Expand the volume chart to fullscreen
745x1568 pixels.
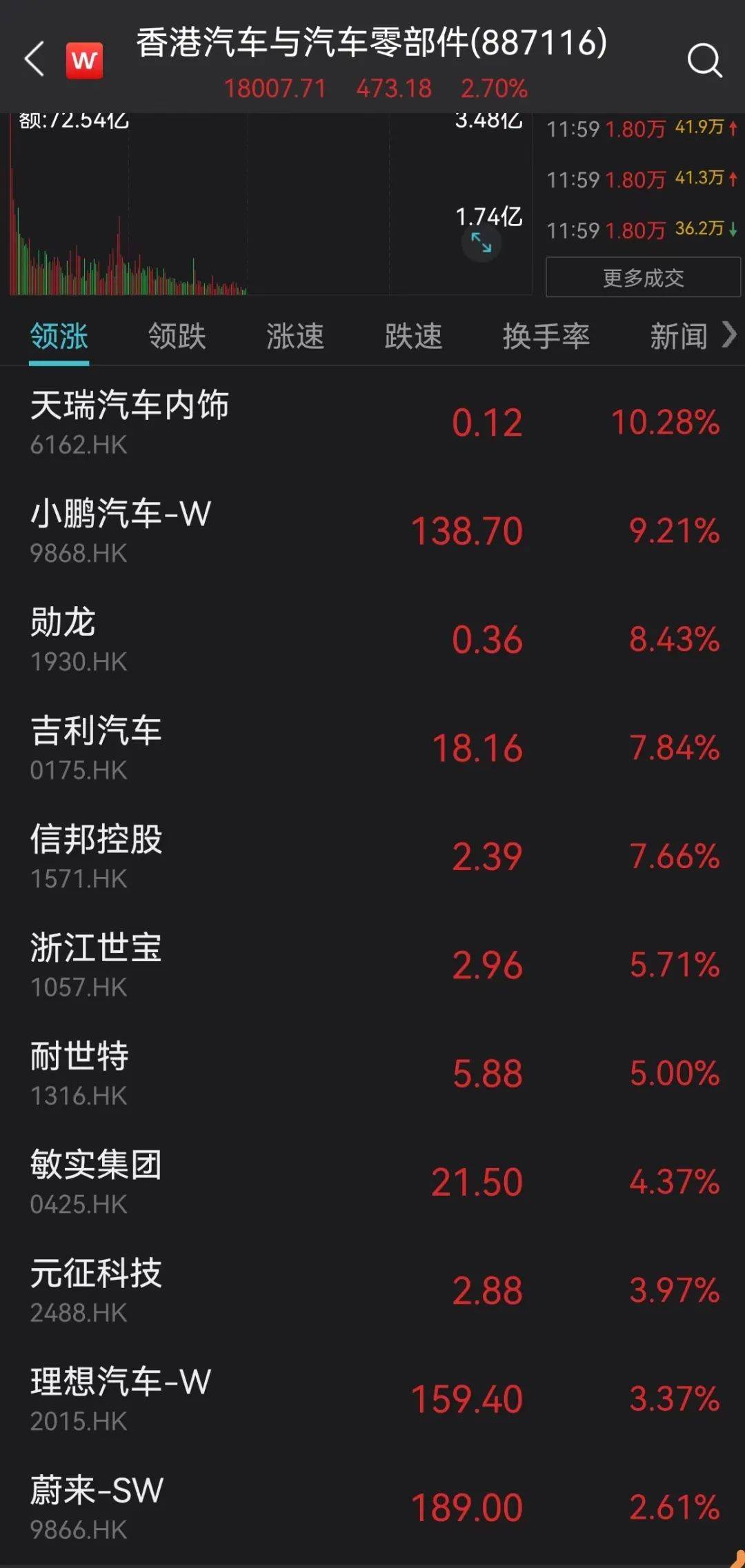click(481, 243)
